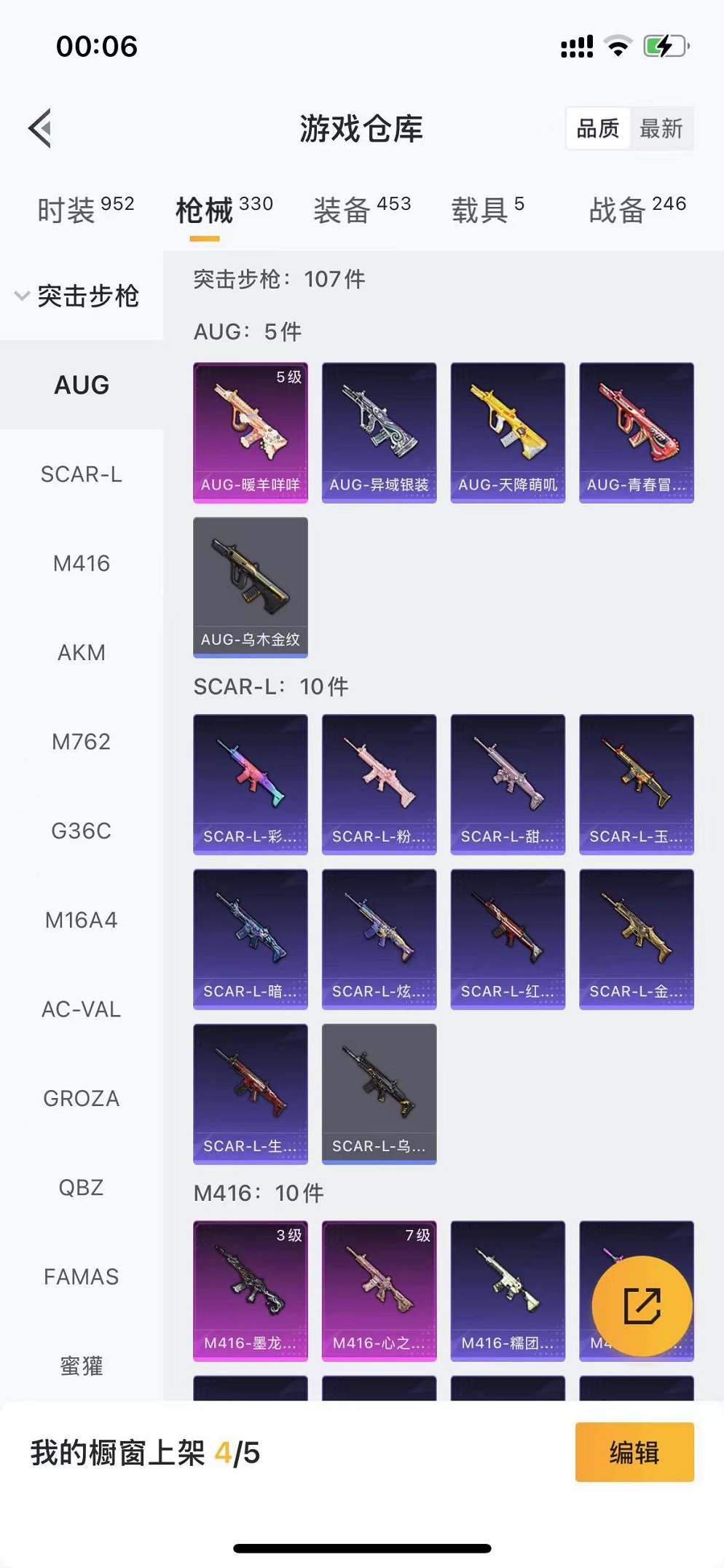
Task: Sort by 最新
Action: coord(661,129)
